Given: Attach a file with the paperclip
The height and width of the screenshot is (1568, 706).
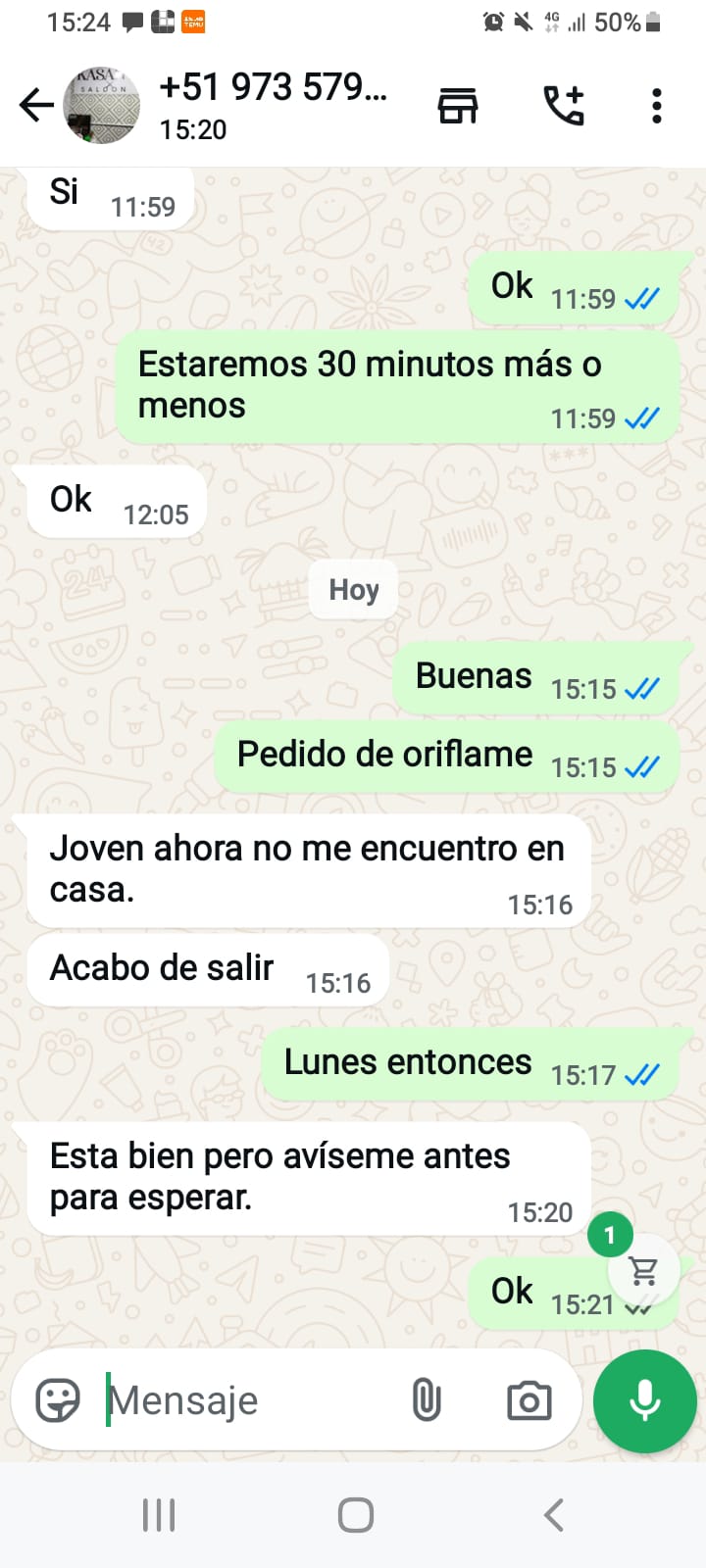Looking at the screenshot, I should 427,1399.
